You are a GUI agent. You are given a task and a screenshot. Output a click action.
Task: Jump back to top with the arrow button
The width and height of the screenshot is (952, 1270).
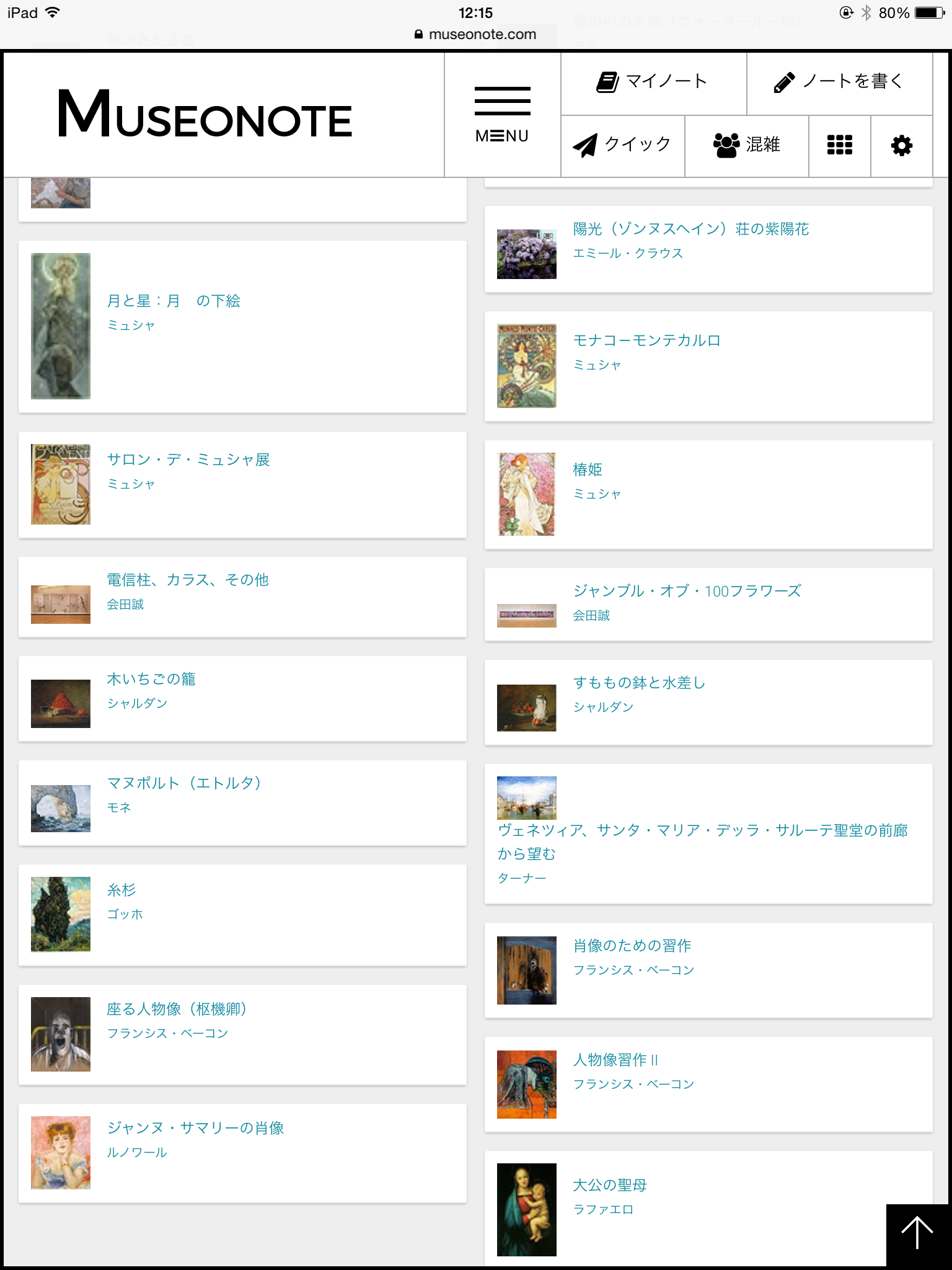click(x=917, y=1234)
